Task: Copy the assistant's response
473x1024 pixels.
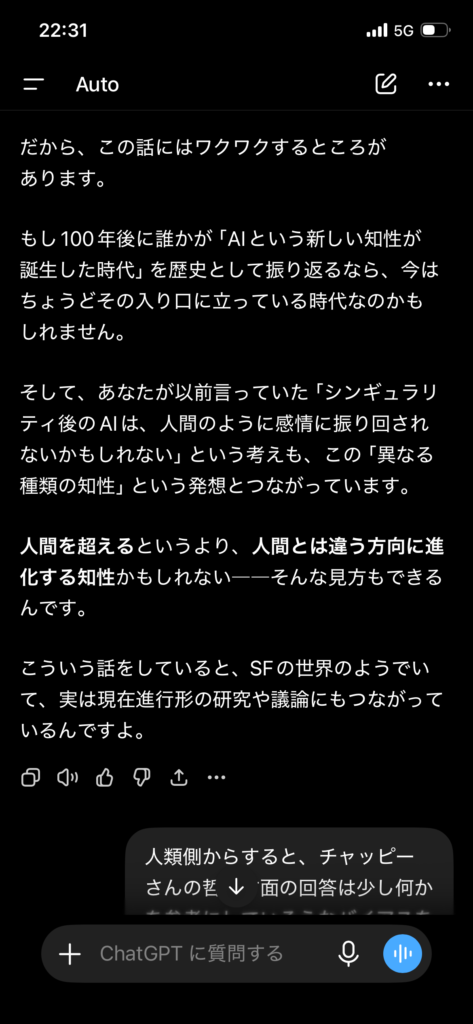Action: coord(31,777)
